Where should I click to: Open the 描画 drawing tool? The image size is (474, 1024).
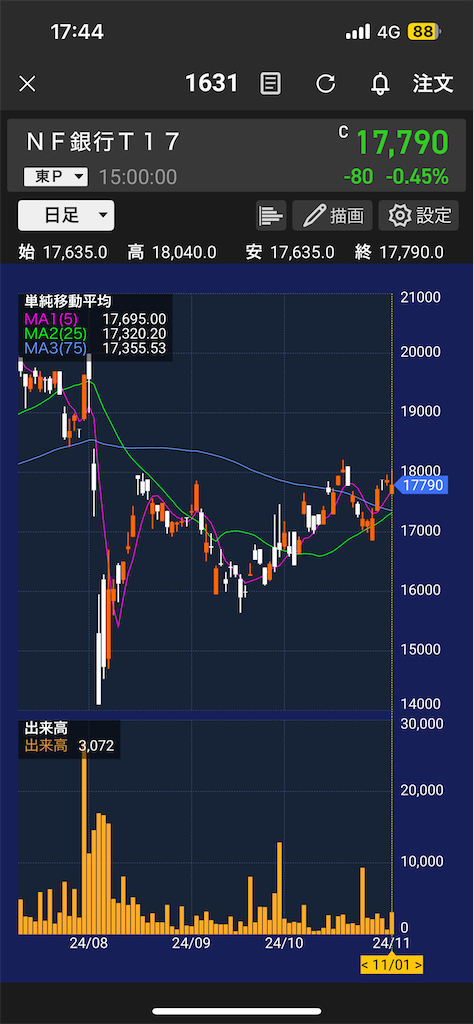[x=332, y=216]
